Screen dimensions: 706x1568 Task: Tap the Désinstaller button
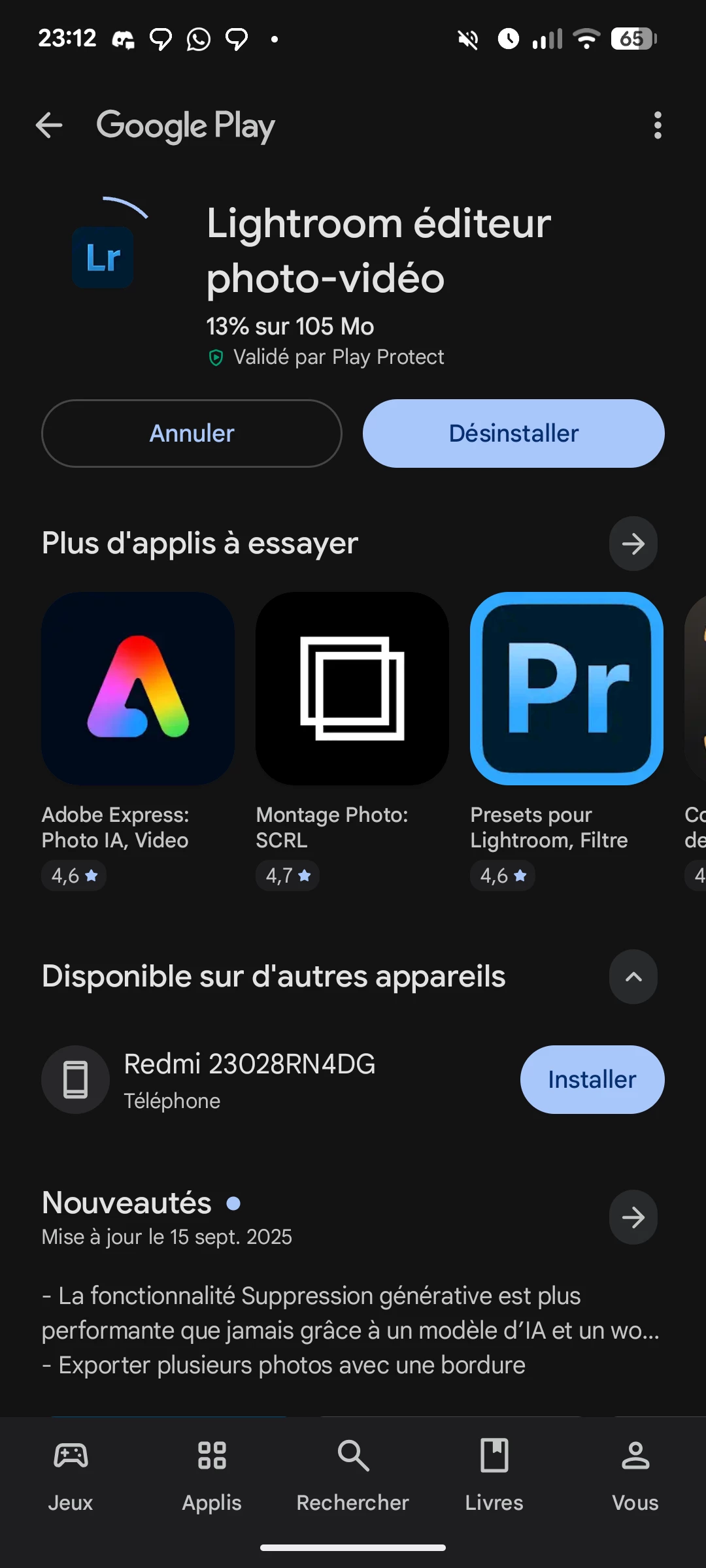514,433
